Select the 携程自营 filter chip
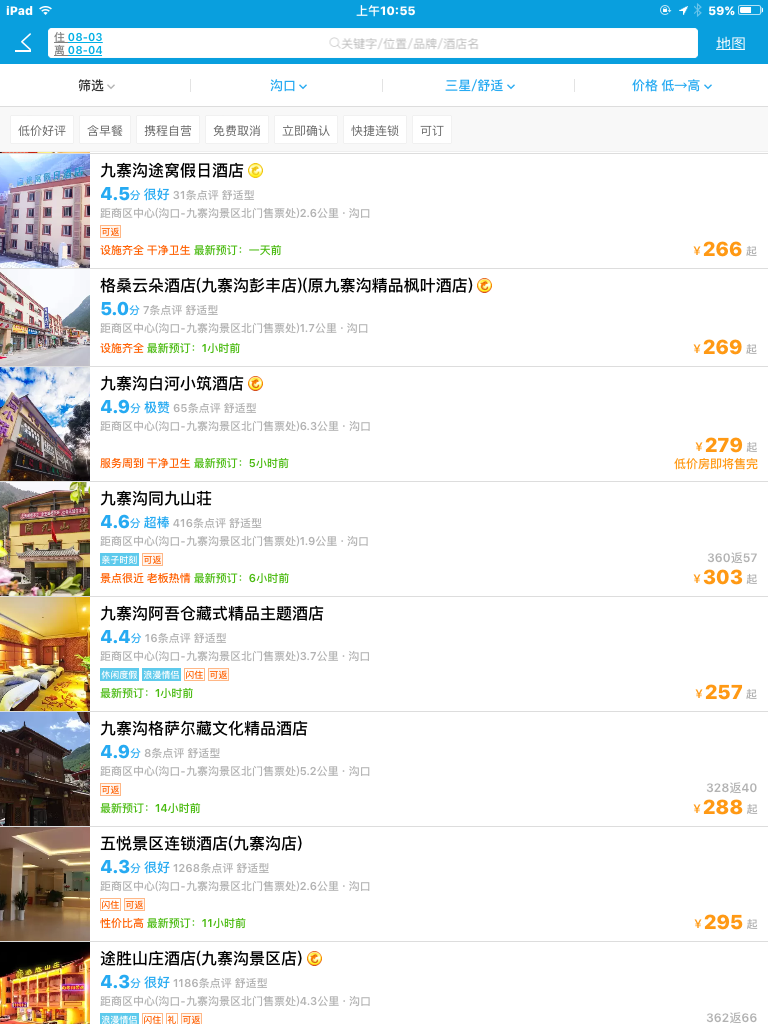 pyautogui.click(x=168, y=131)
